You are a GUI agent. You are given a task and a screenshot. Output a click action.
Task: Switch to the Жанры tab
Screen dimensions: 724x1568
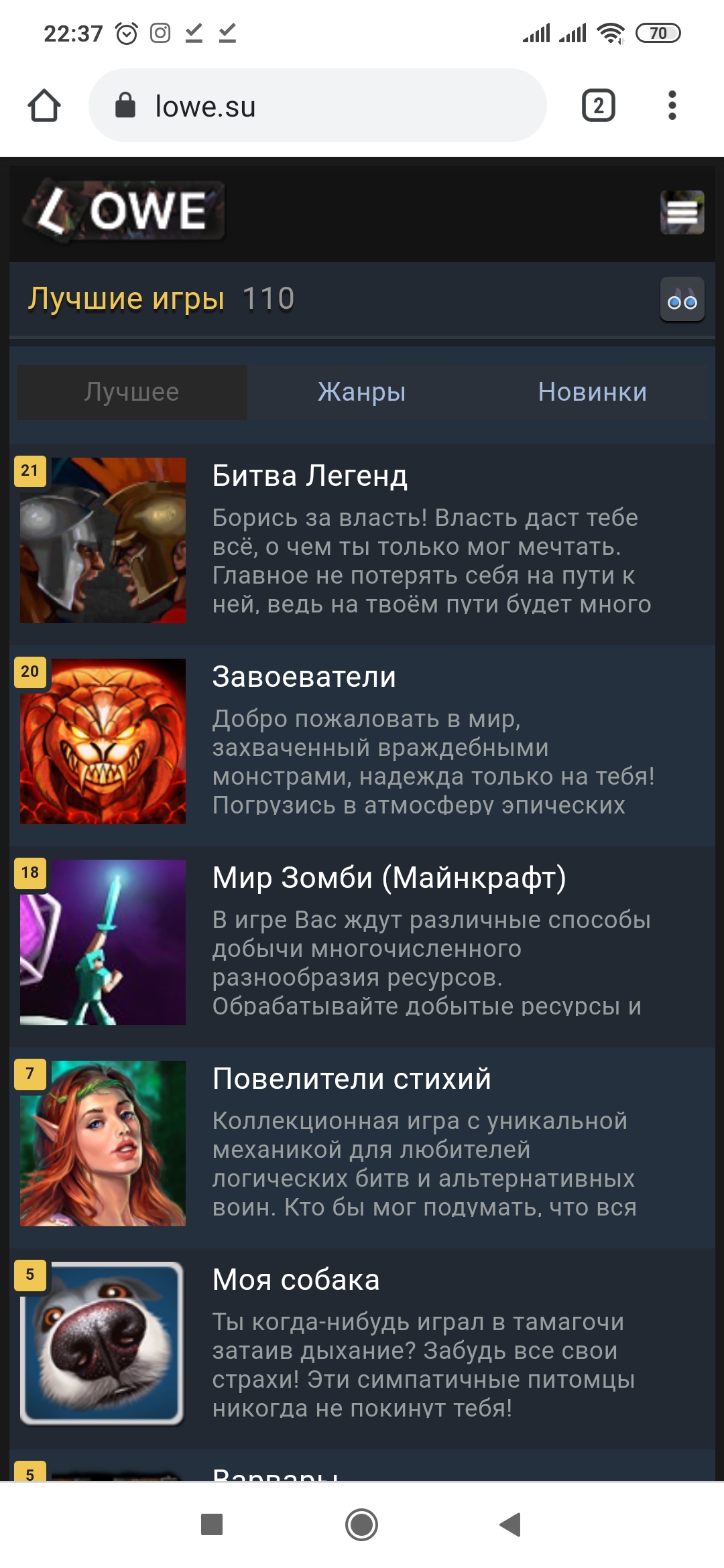[x=362, y=393]
